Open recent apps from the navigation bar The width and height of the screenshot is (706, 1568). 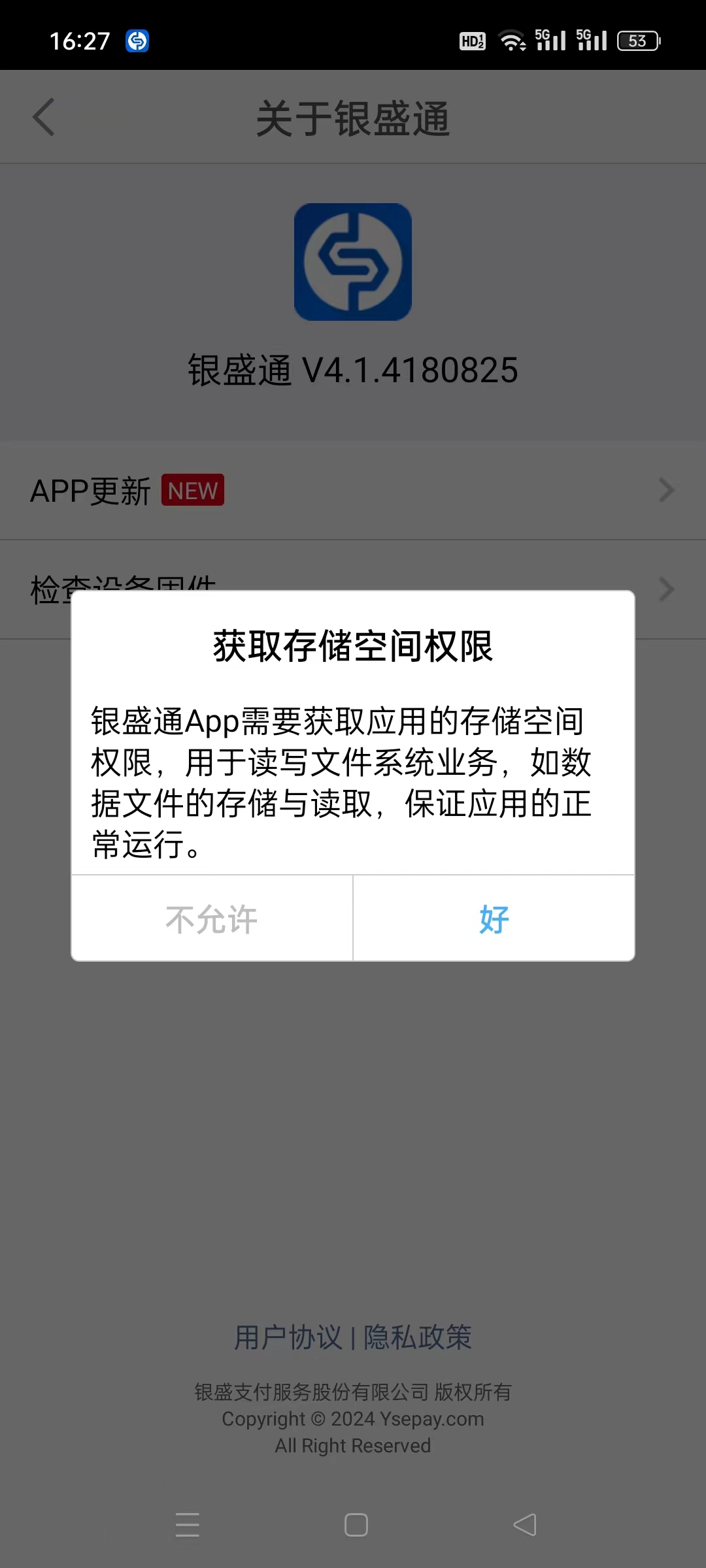coord(188,1525)
